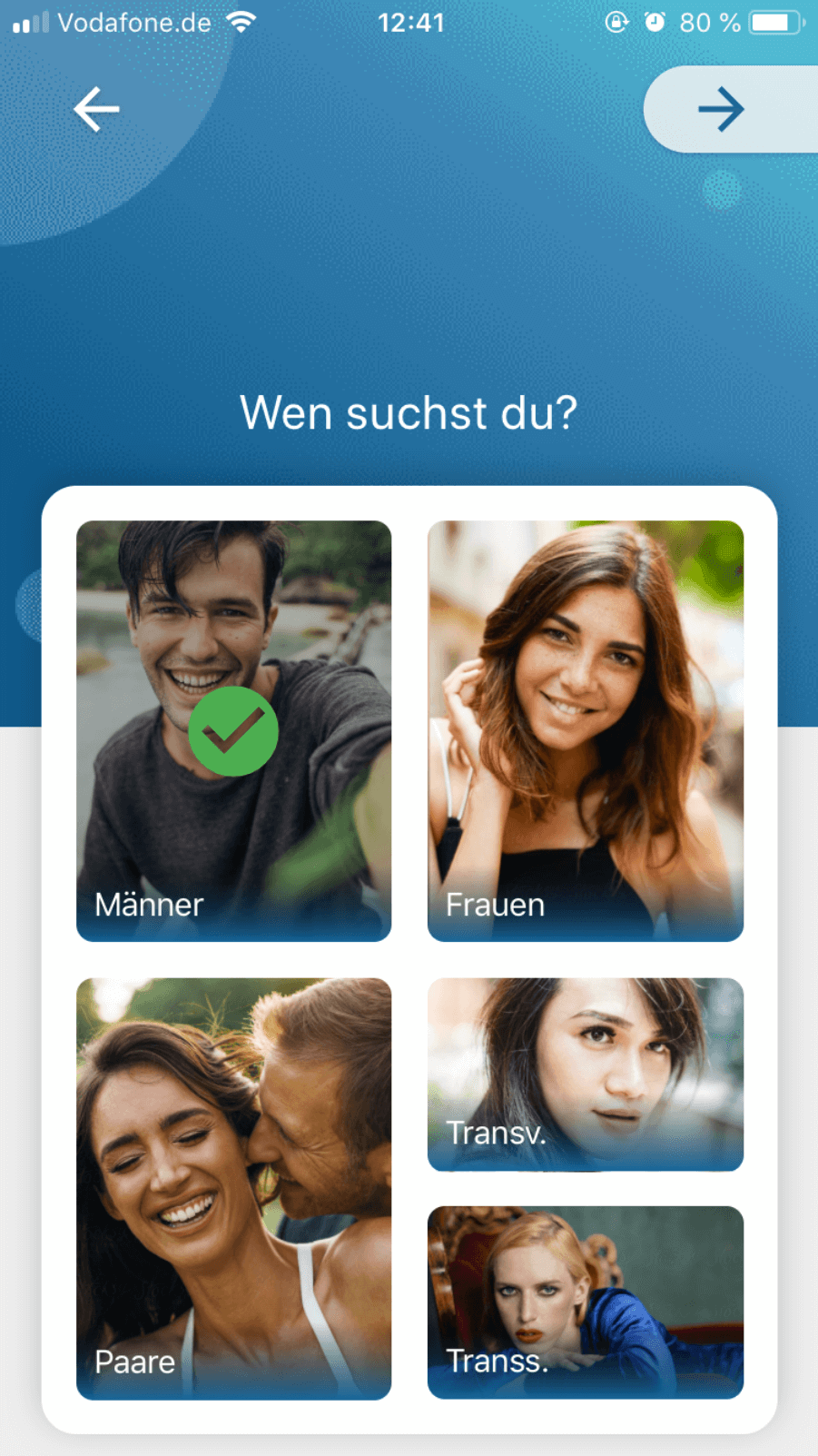This screenshot has height=1456, width=818.
Task: Choose the Paare tile
Action: [x=233, y=1188]
